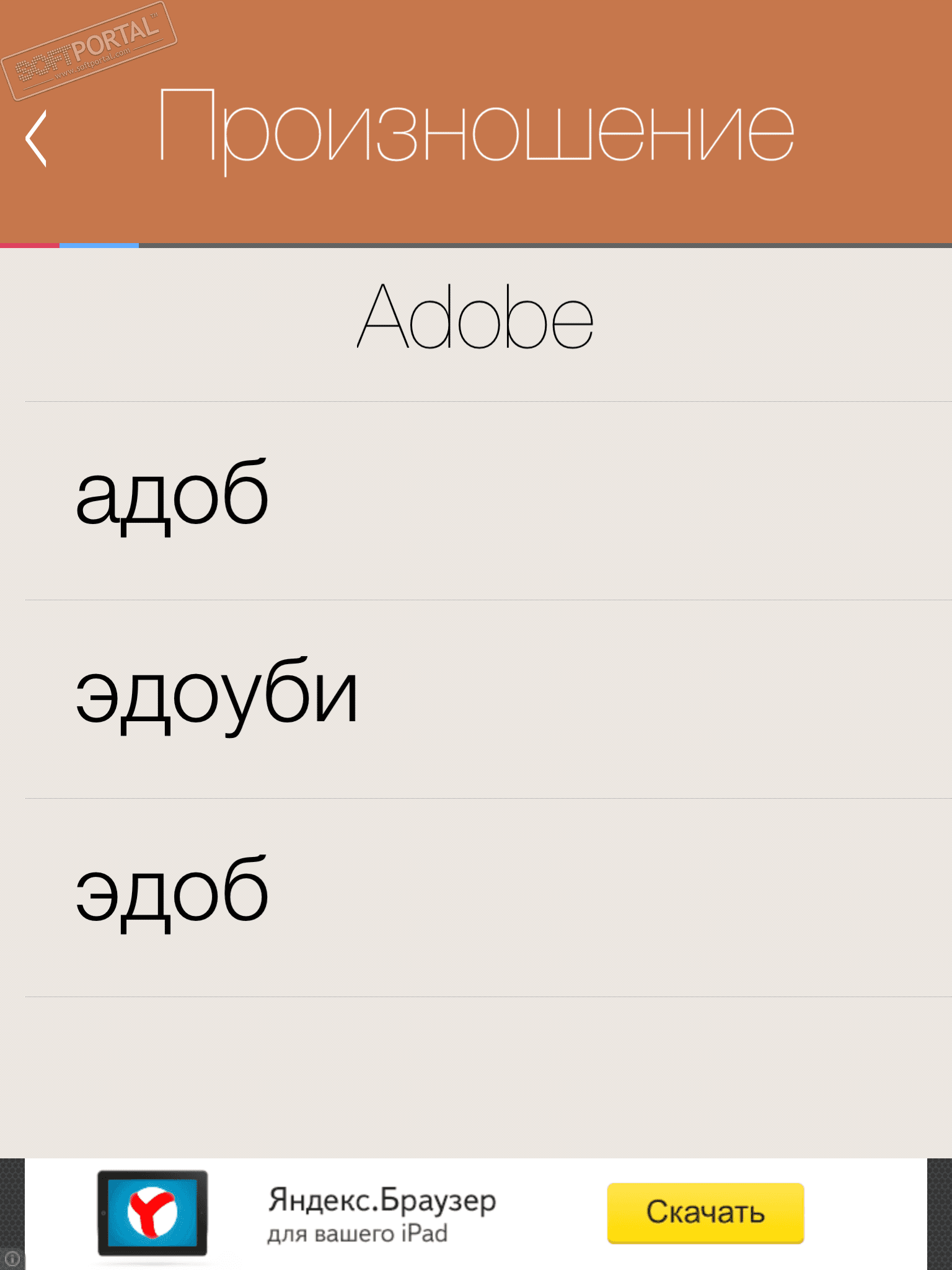Open the ad info icon
The width and height of the screenshot is (952, 1270).
(x=12, y=1259)
